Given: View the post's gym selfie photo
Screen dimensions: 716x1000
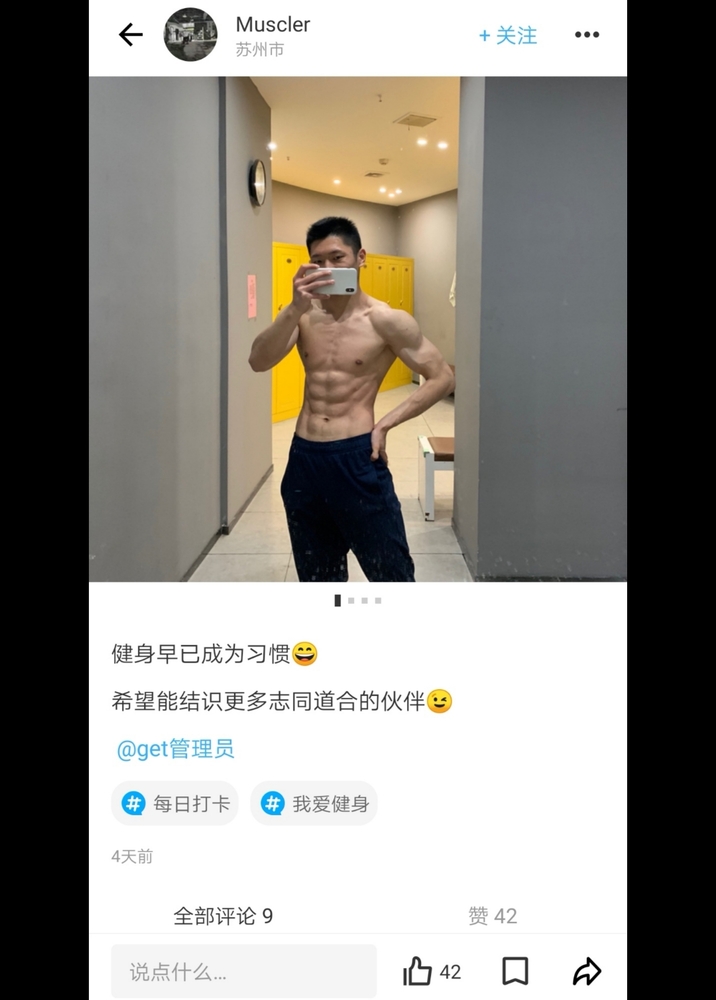Looking at the screenshot, I should 357,329.
